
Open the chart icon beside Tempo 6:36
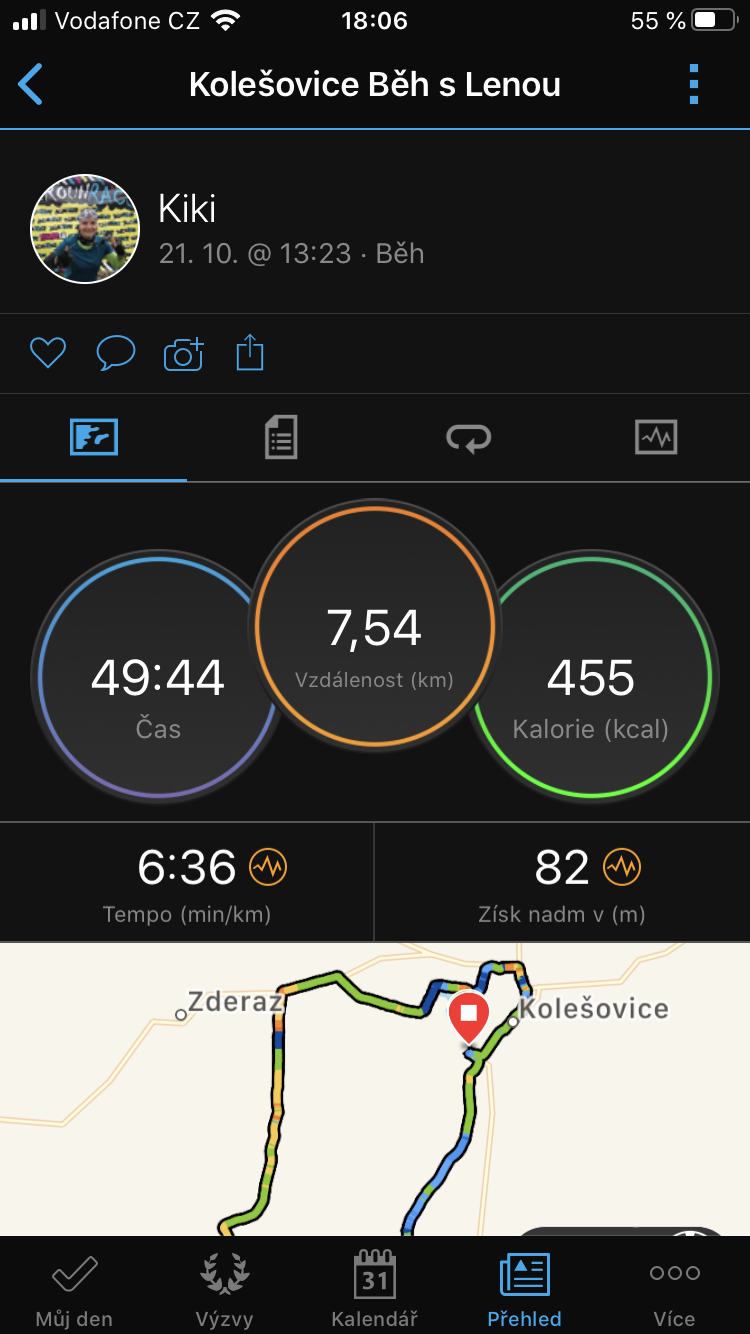(268, 867)
